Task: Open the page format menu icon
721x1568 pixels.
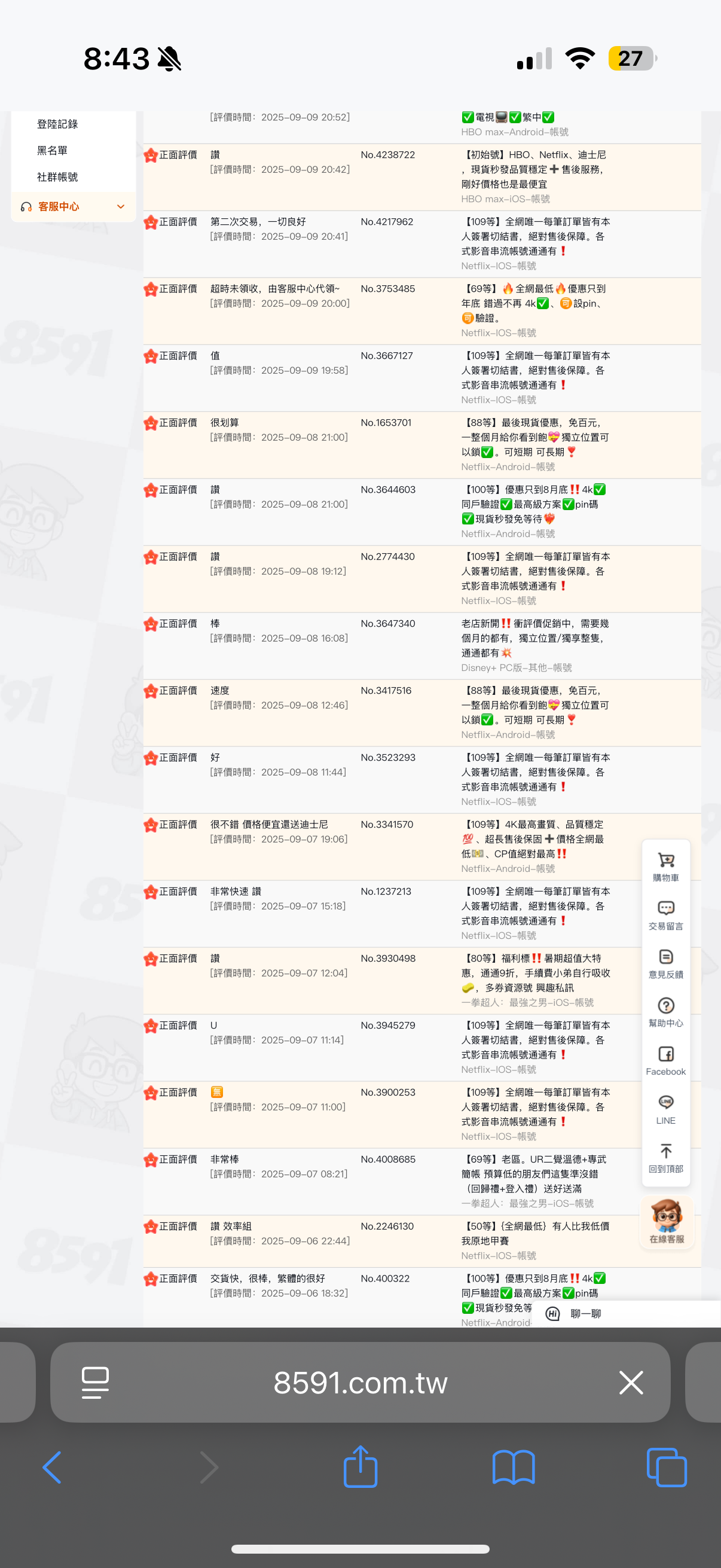Action: click(96, 1383)
